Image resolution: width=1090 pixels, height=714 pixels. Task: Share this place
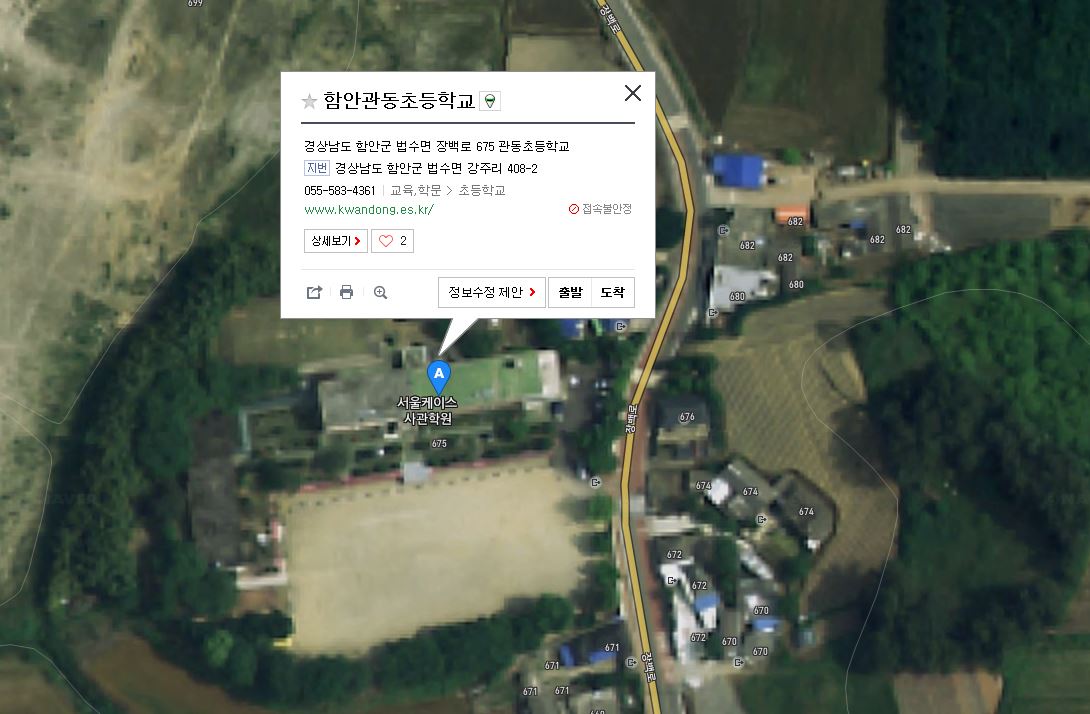(314, 292)
